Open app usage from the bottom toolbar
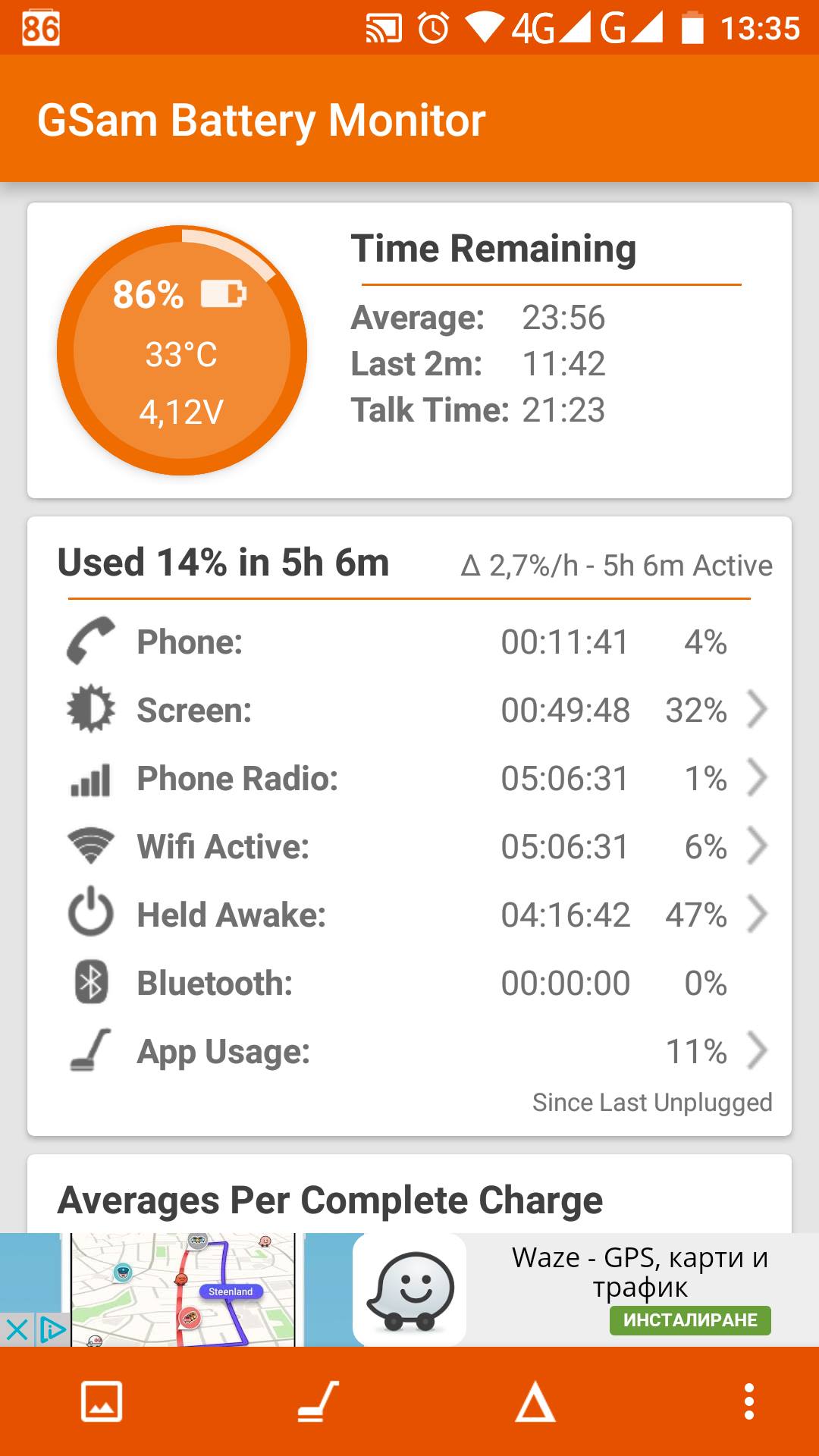The height and width of the screenshot is (1456, 819). click(318, 1401)
